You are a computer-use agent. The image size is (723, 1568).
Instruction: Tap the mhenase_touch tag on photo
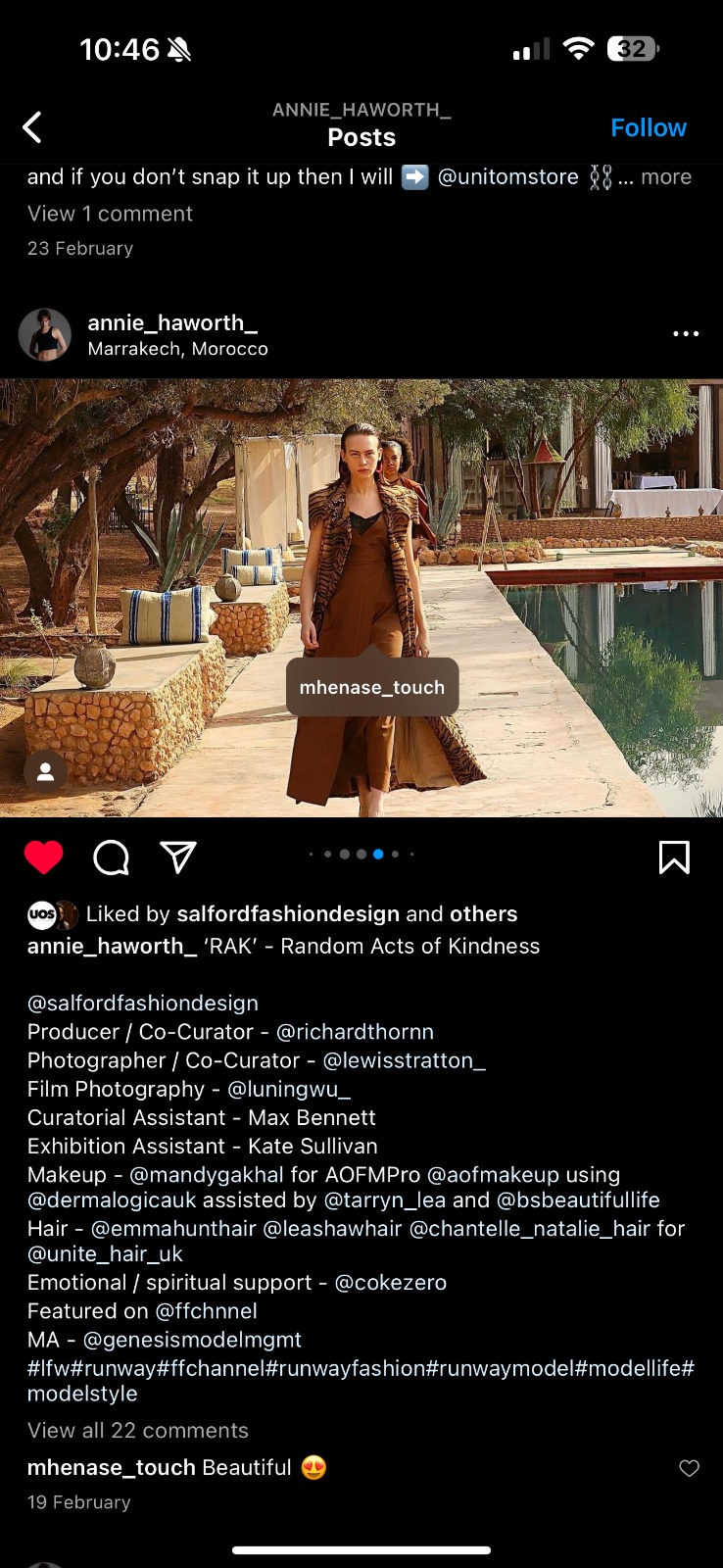coord(371,687)
